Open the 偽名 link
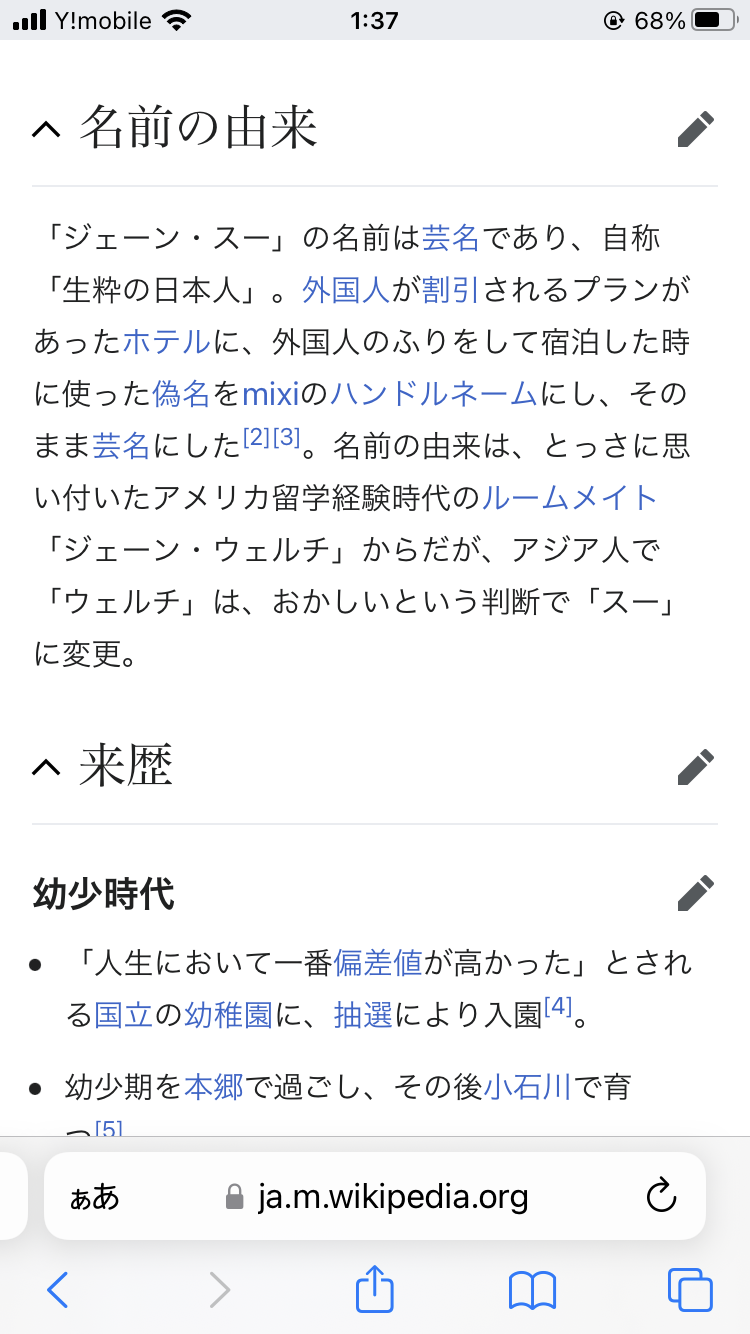This screenshot has height=1334, width=750. click(181, 394)
